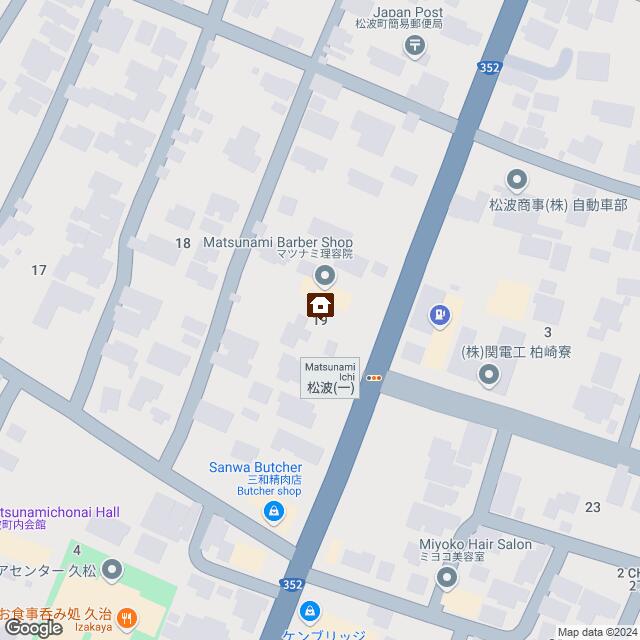The width and height of the screenshot is (640, 640).
Task: Tap the 松波商事 自動車部 marker
Action: coord(517,181)
